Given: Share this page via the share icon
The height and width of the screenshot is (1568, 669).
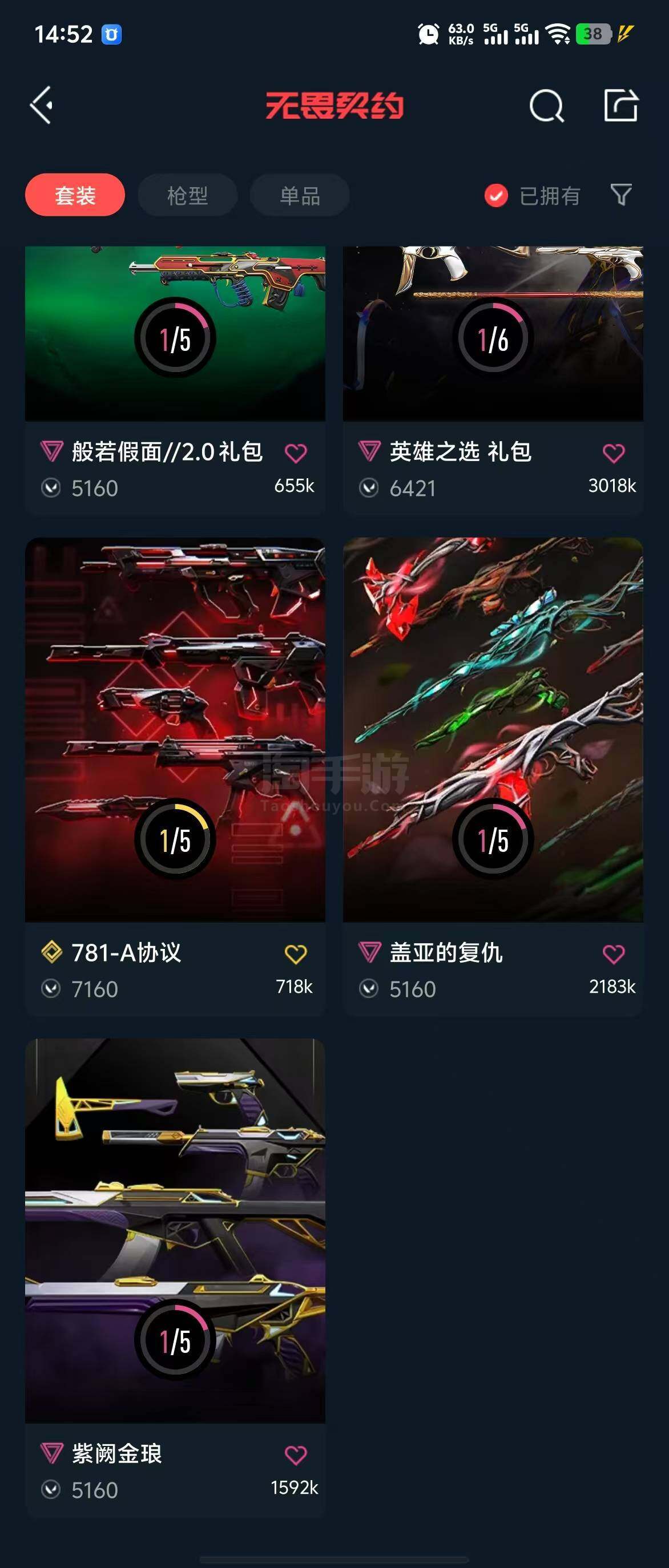Looking at the screenshot, I should pyautogui.click(x=620, y=106).
